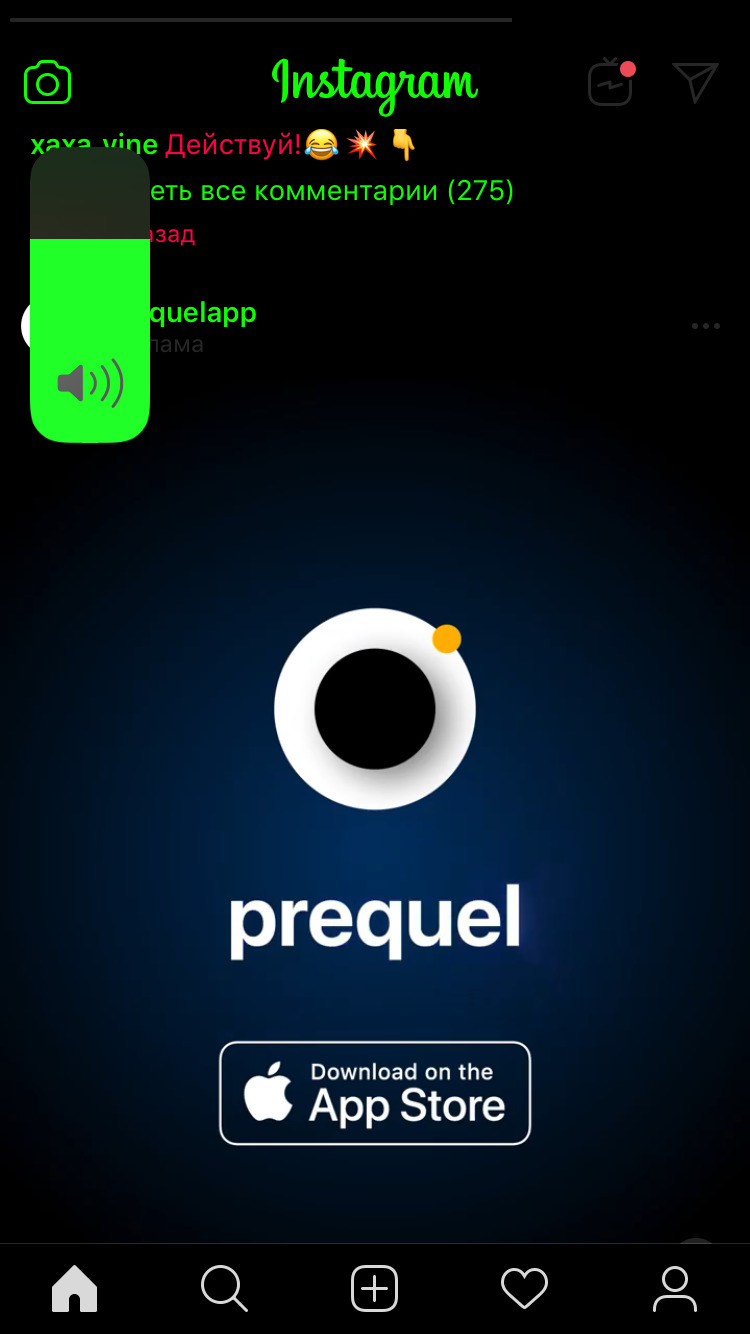The image size is (750, 1334).
Task: Tap the system volume slider
Action: coord(90,300)
